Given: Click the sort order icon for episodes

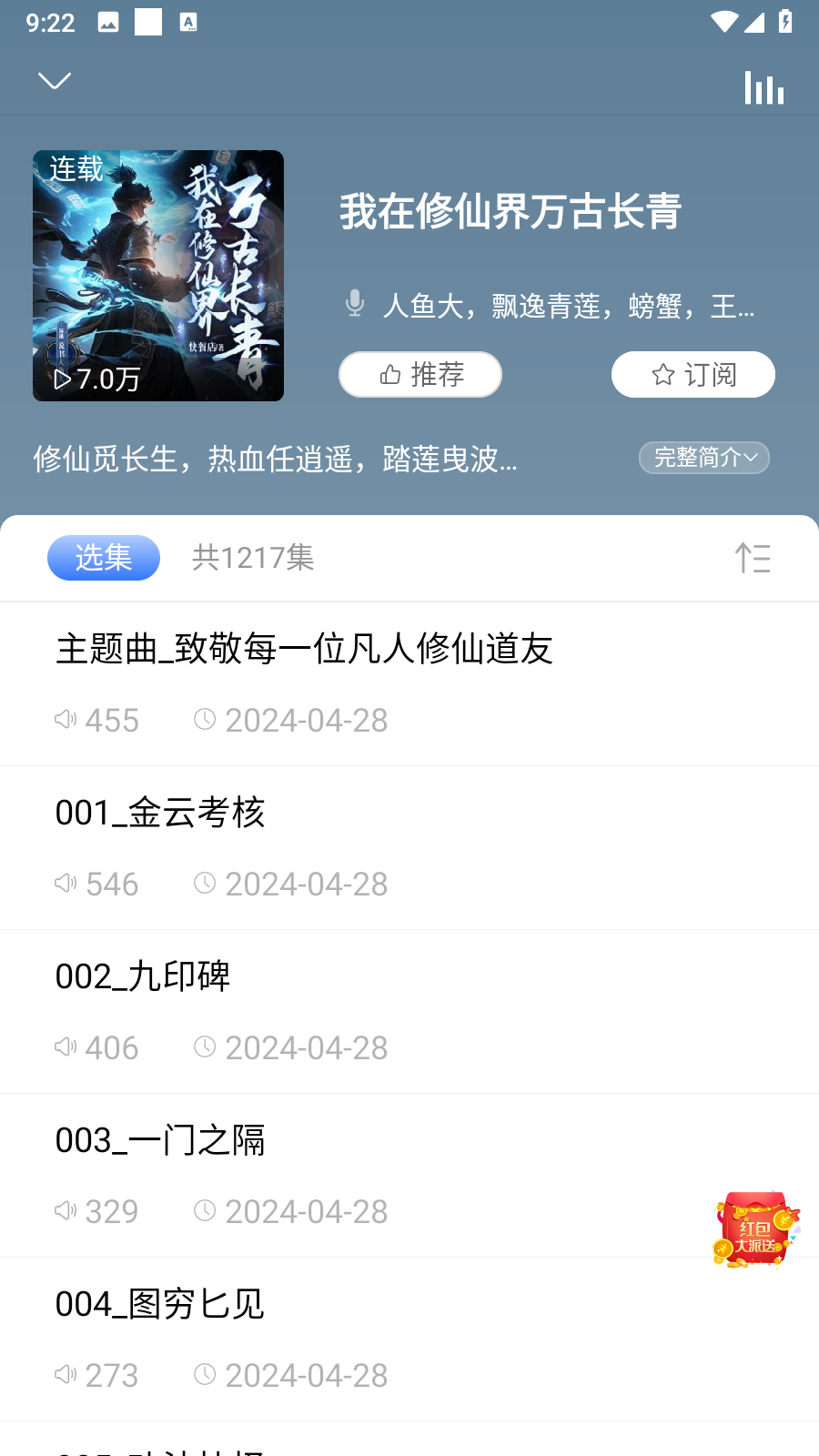Looking at the screenshot, I should (x=753, y=558).
